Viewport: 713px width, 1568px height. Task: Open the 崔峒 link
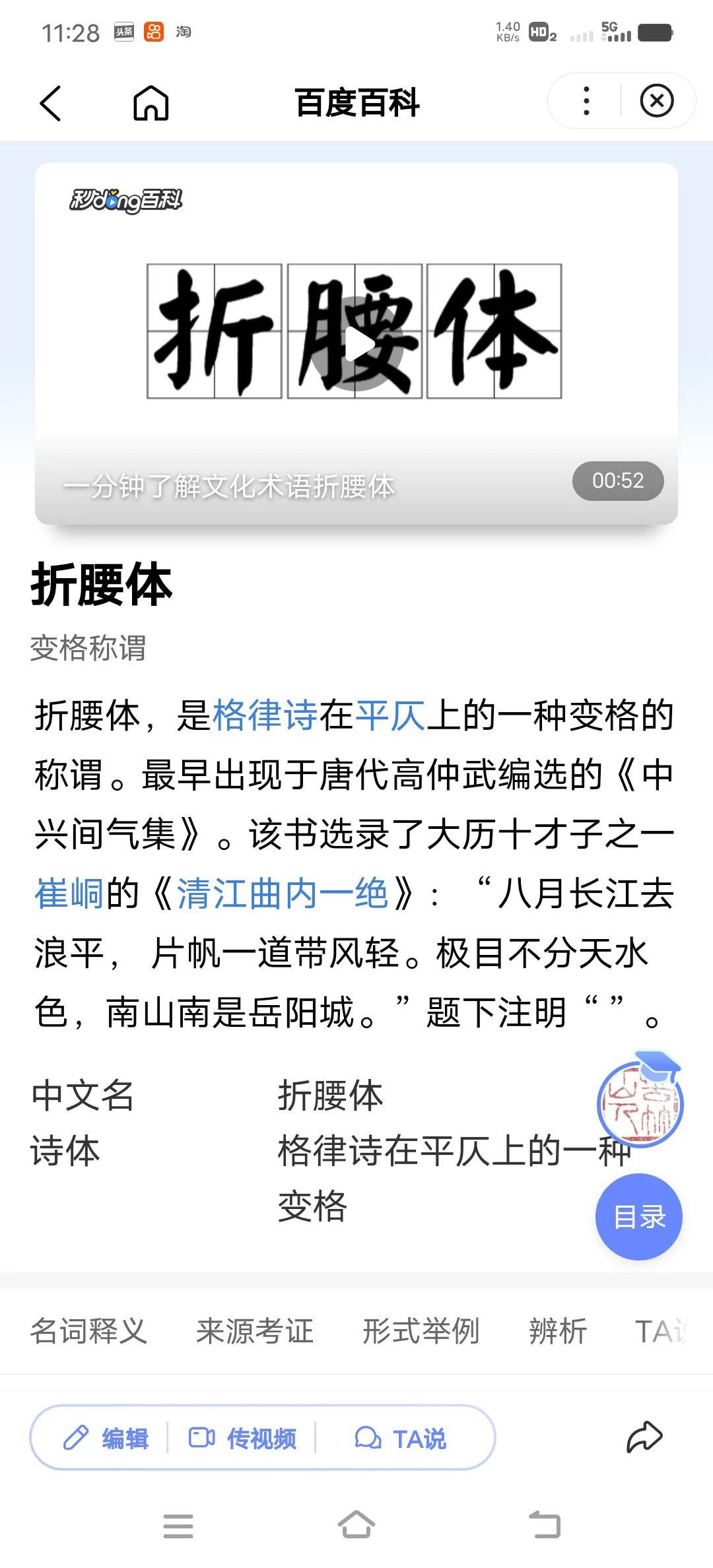click(x=69, y=894)
